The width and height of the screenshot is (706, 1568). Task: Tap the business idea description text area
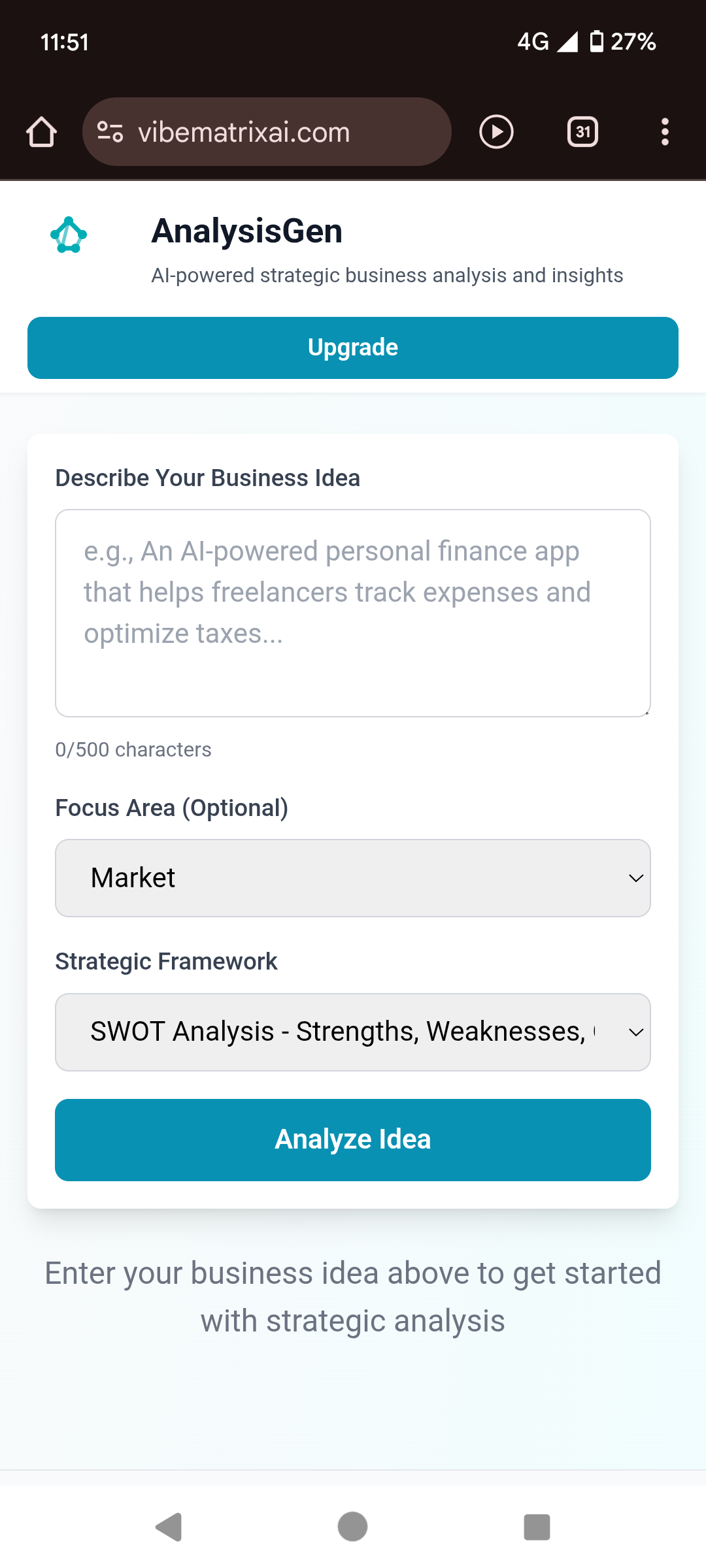point(353,614)
